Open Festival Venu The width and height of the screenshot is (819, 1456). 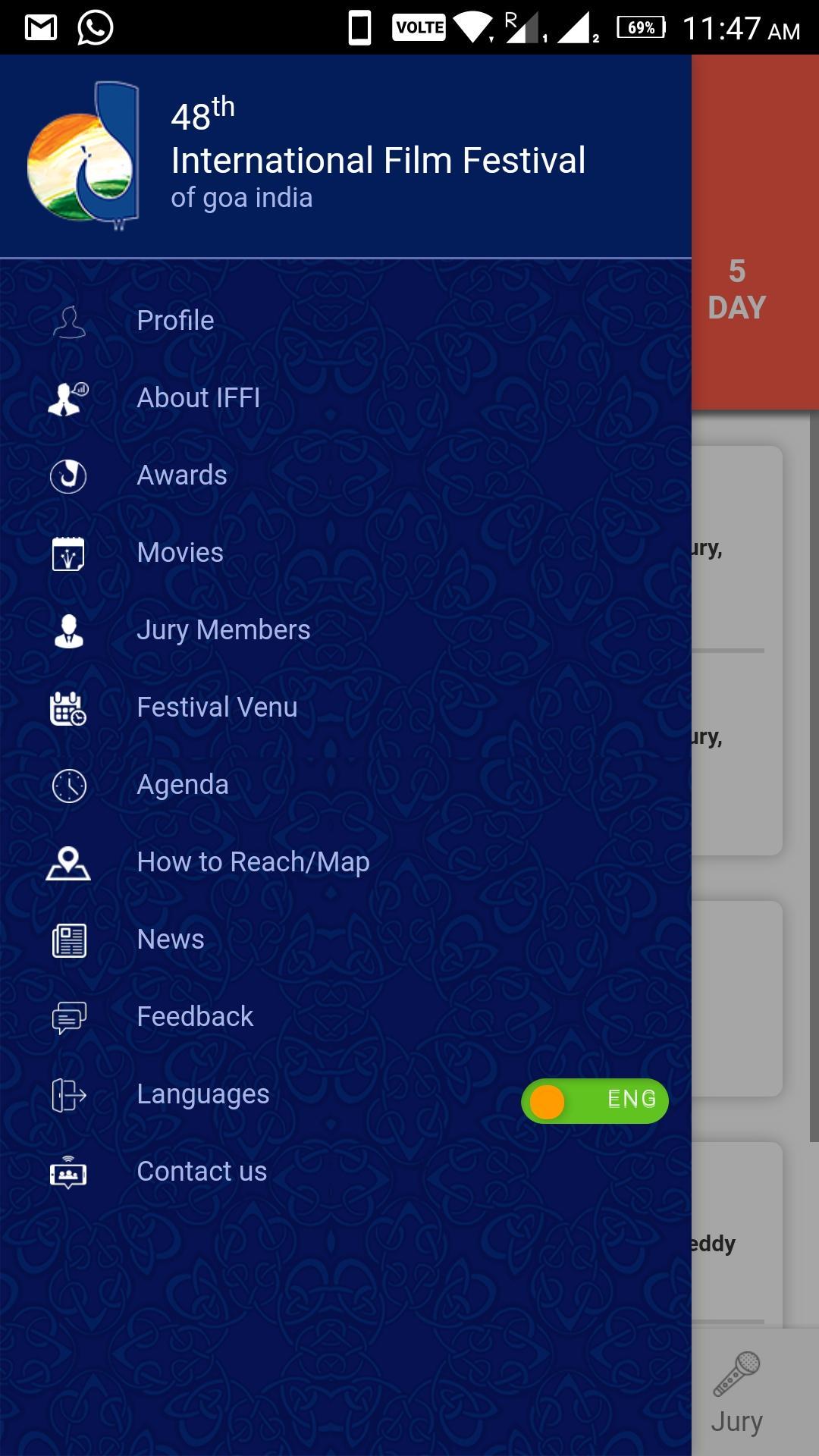[x=217, y=708]
